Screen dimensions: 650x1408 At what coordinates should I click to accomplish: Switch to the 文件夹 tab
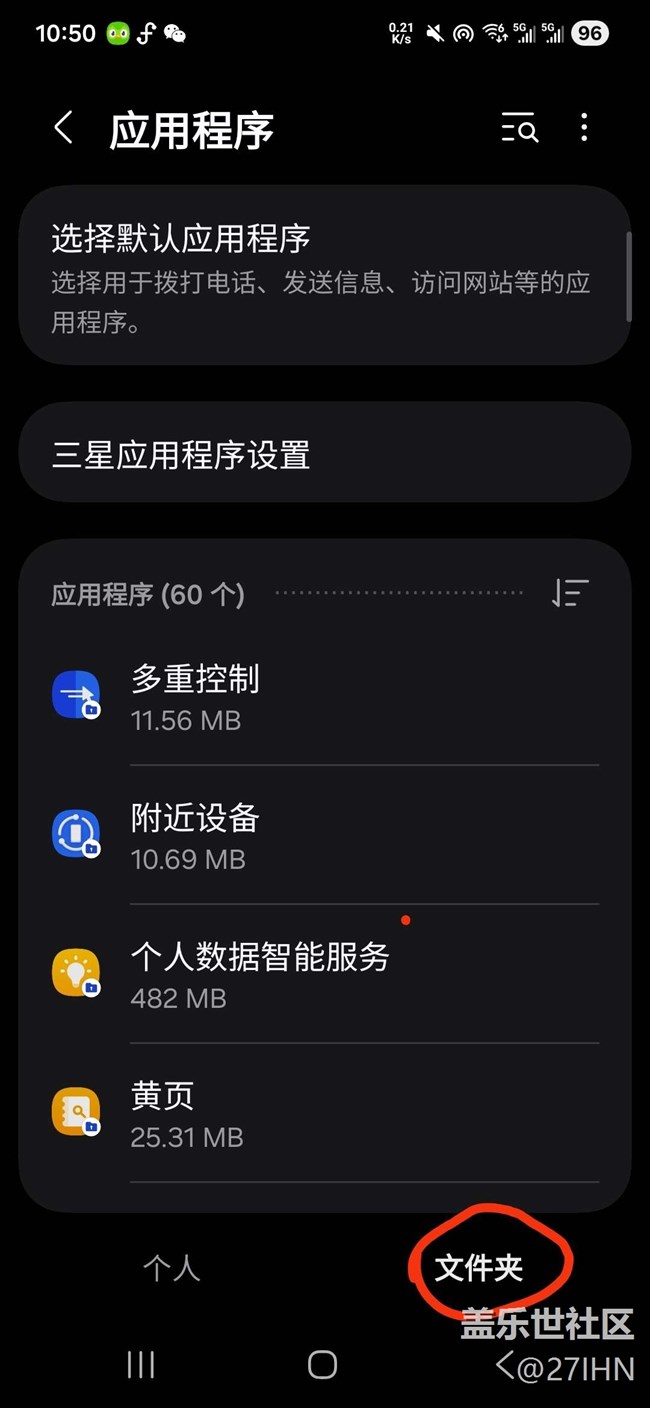pos(479,1268)
